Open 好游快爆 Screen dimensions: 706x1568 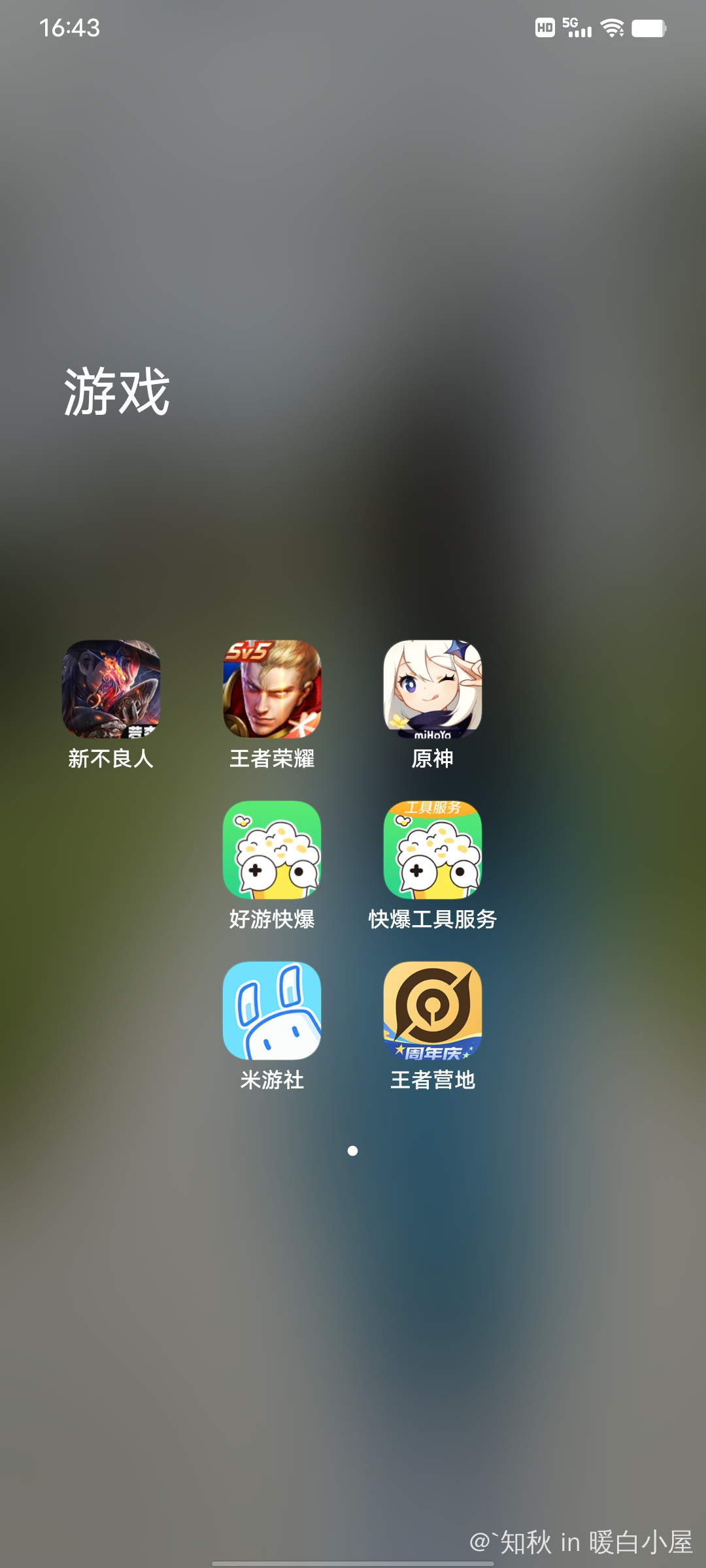[272, 850]
